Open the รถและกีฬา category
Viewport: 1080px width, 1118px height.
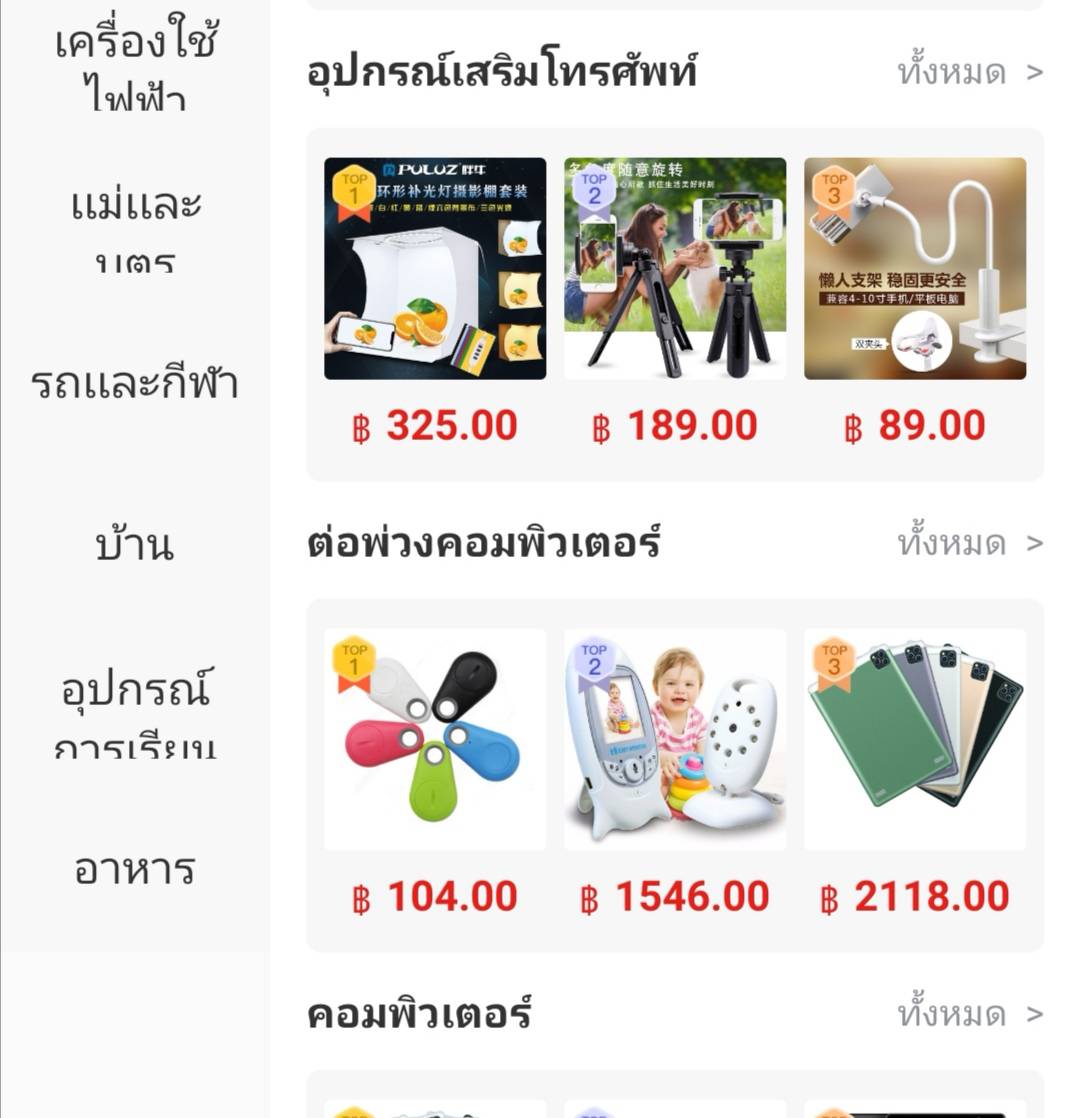(135, 384)
